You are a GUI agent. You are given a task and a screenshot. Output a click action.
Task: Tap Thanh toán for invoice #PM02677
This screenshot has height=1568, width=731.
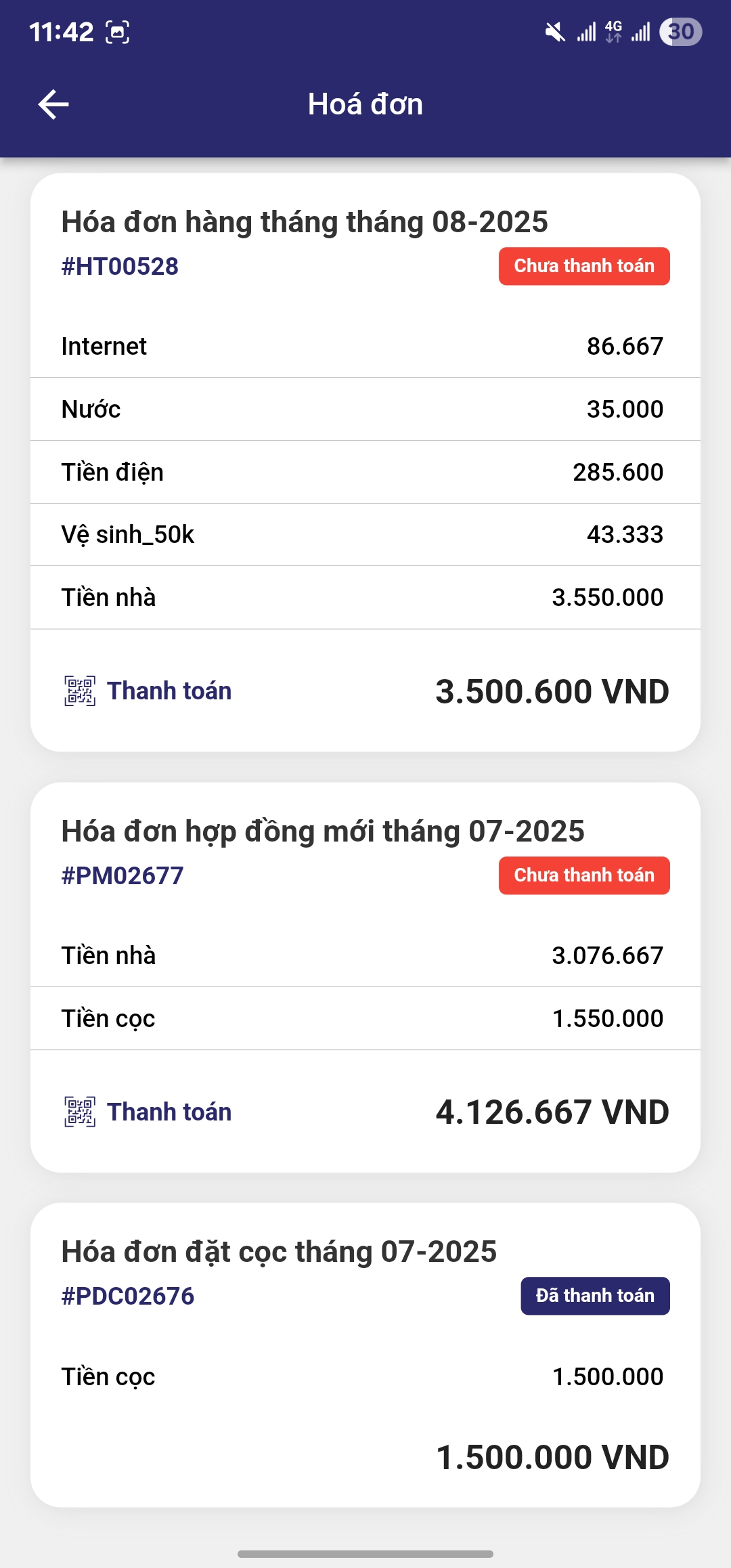pos(149,1112)
